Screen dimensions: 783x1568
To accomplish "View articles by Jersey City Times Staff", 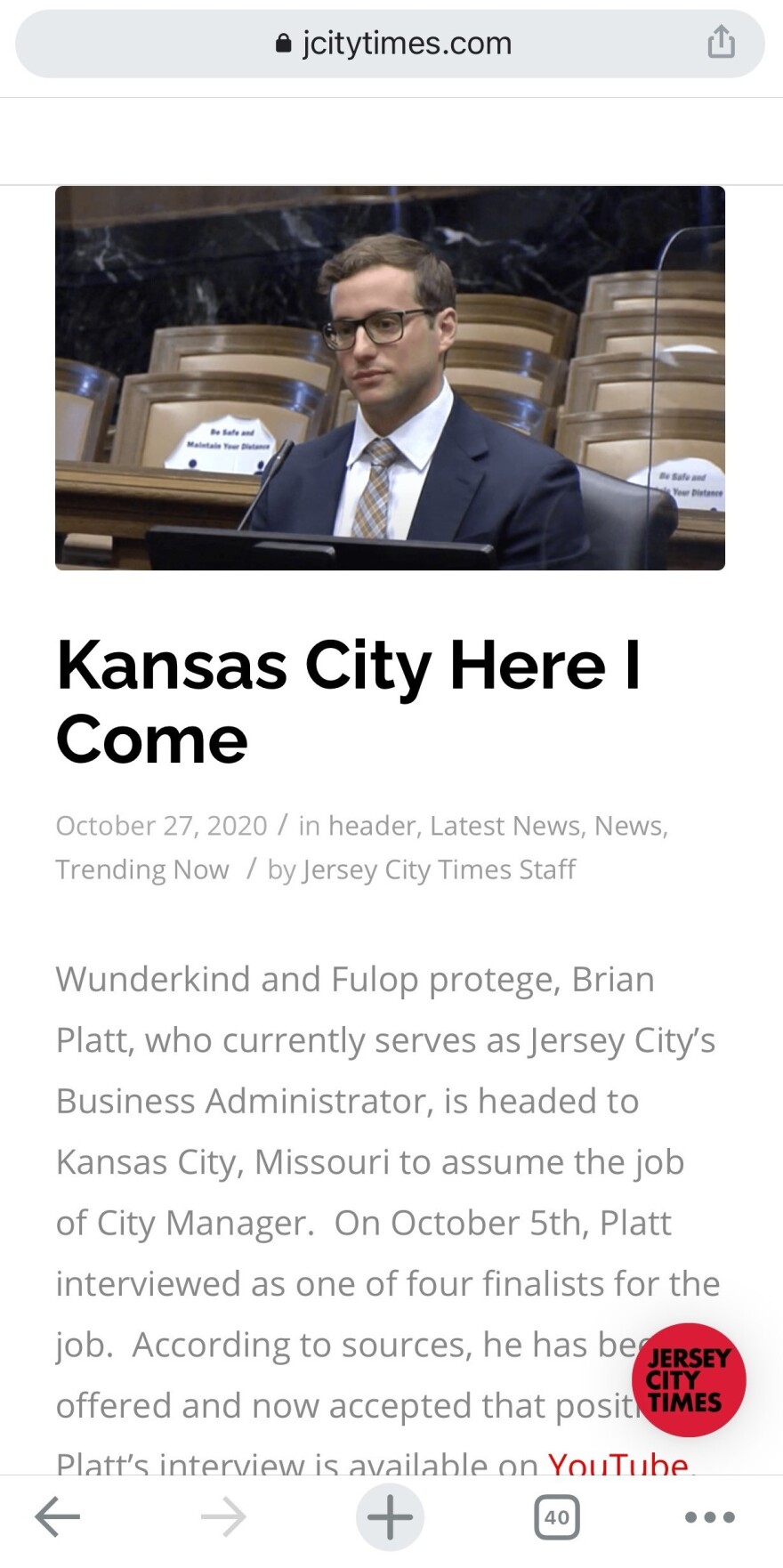I will click(440, 869).
